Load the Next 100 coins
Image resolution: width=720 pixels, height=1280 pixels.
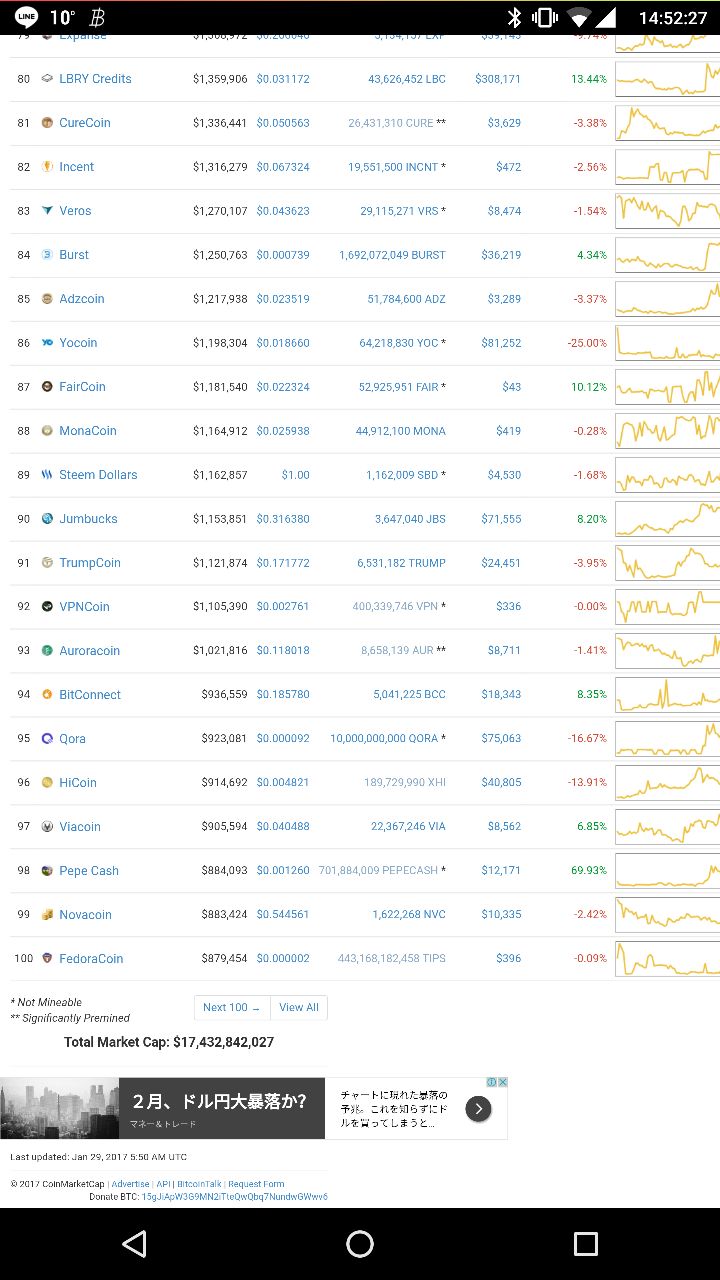(232, 1007)
